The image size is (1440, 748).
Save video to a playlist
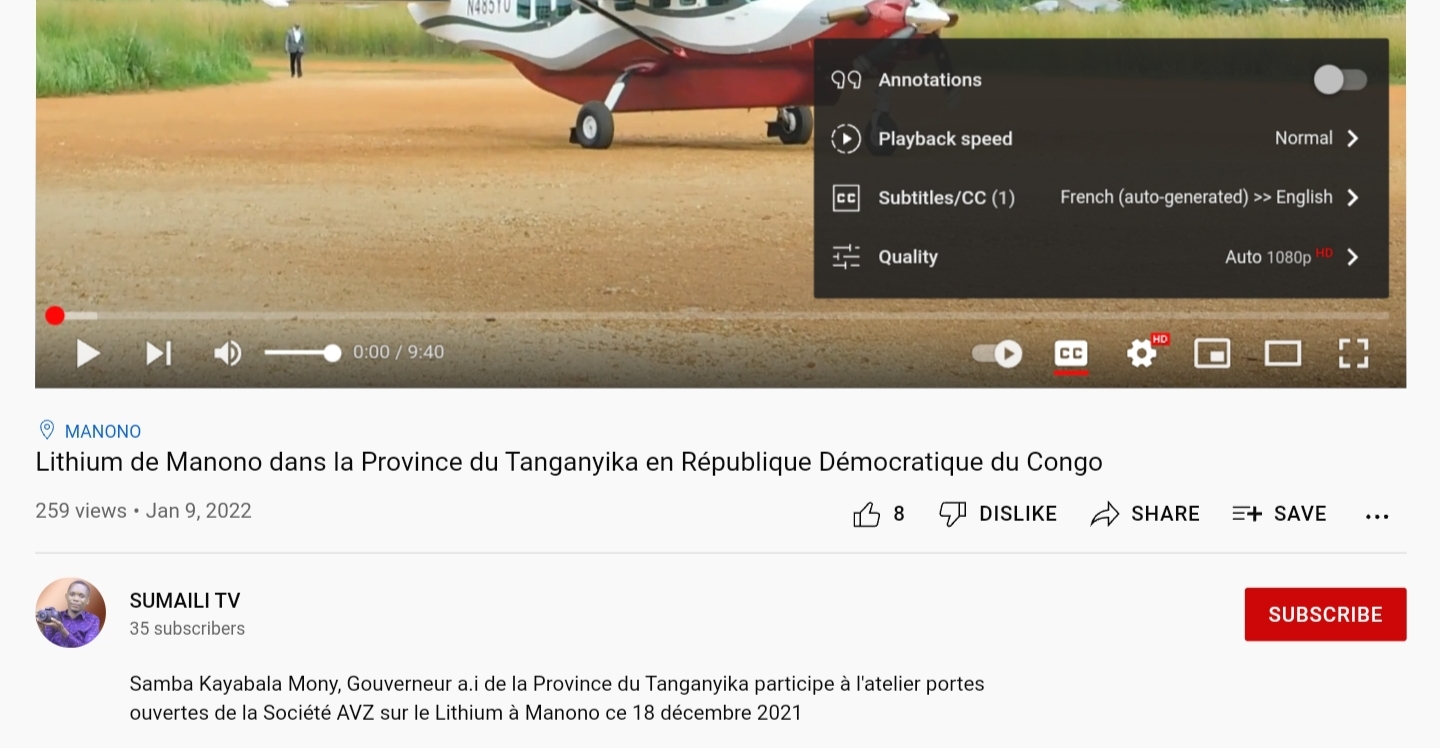point(1279,514)
